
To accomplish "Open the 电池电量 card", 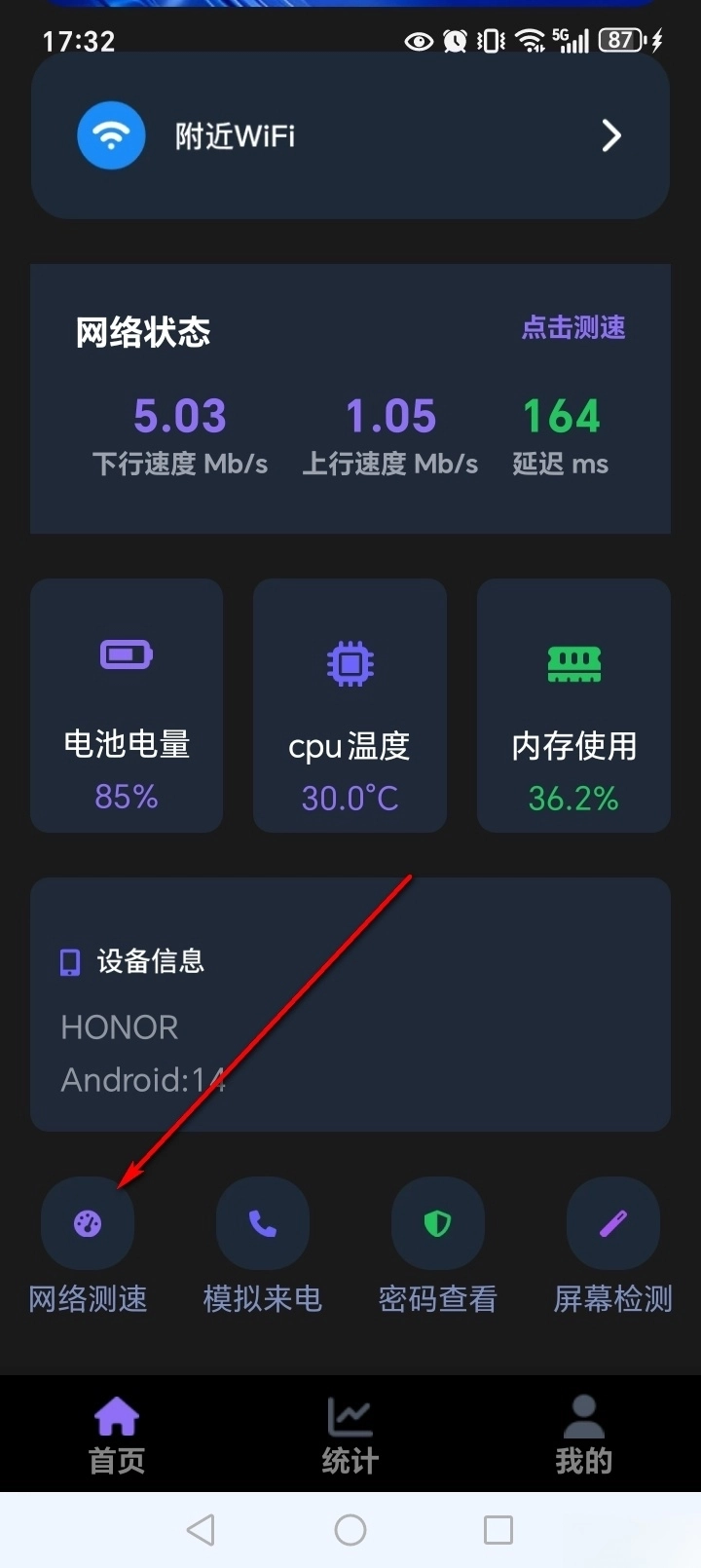I will [x=127, y=705].
